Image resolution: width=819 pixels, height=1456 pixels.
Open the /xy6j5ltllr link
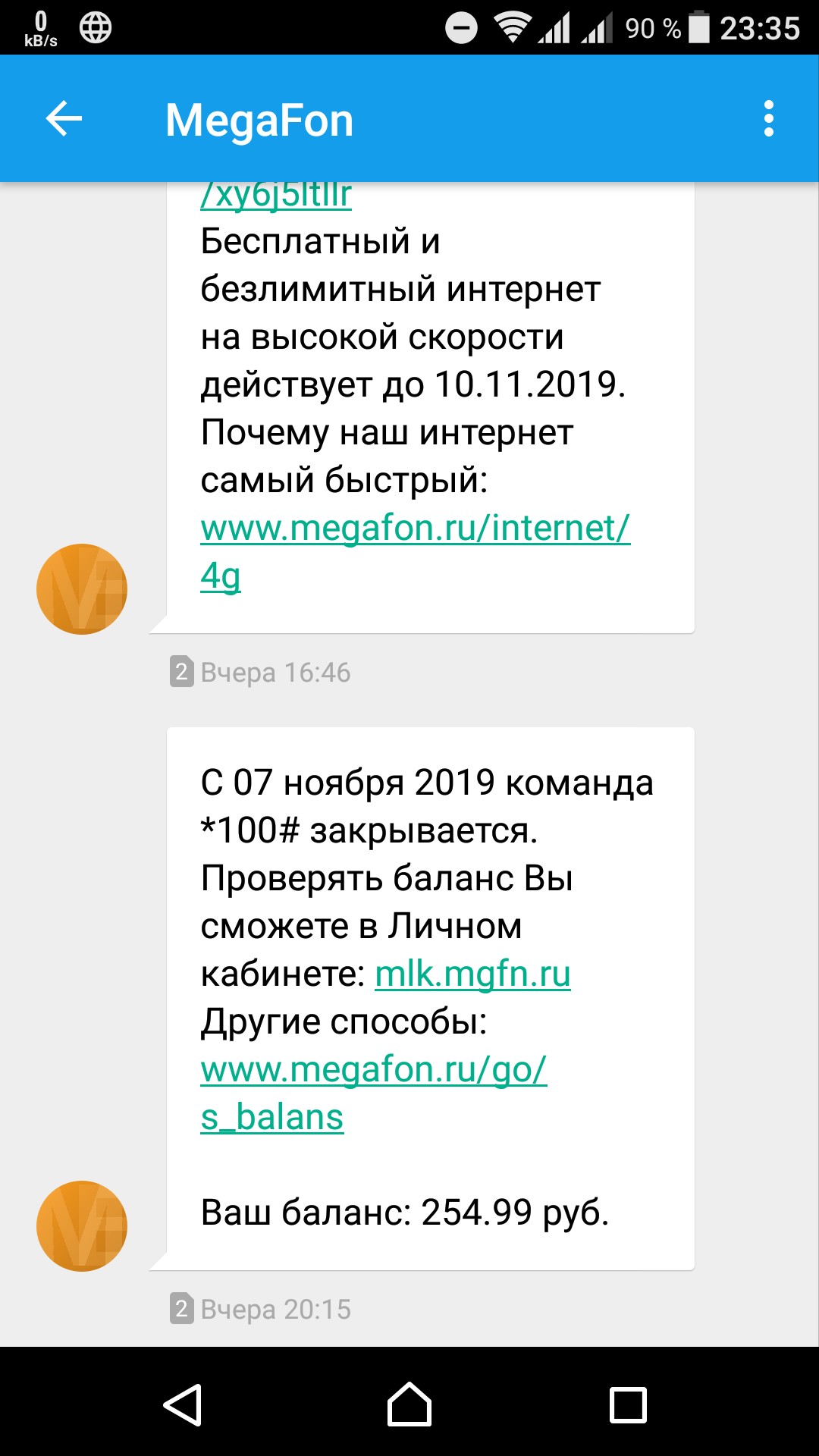276,196
